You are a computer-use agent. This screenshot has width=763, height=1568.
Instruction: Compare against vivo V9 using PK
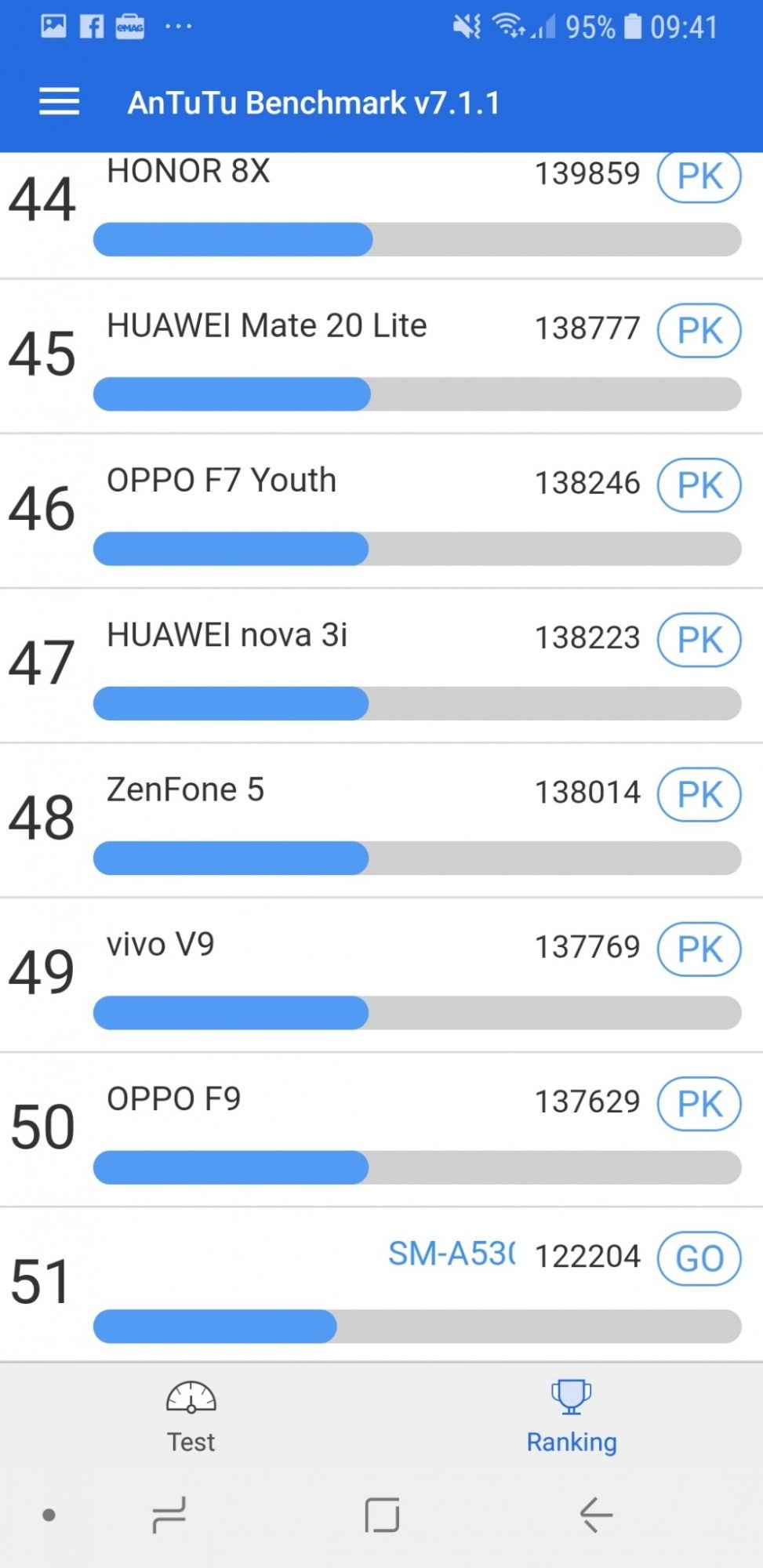tap(699, 949)
